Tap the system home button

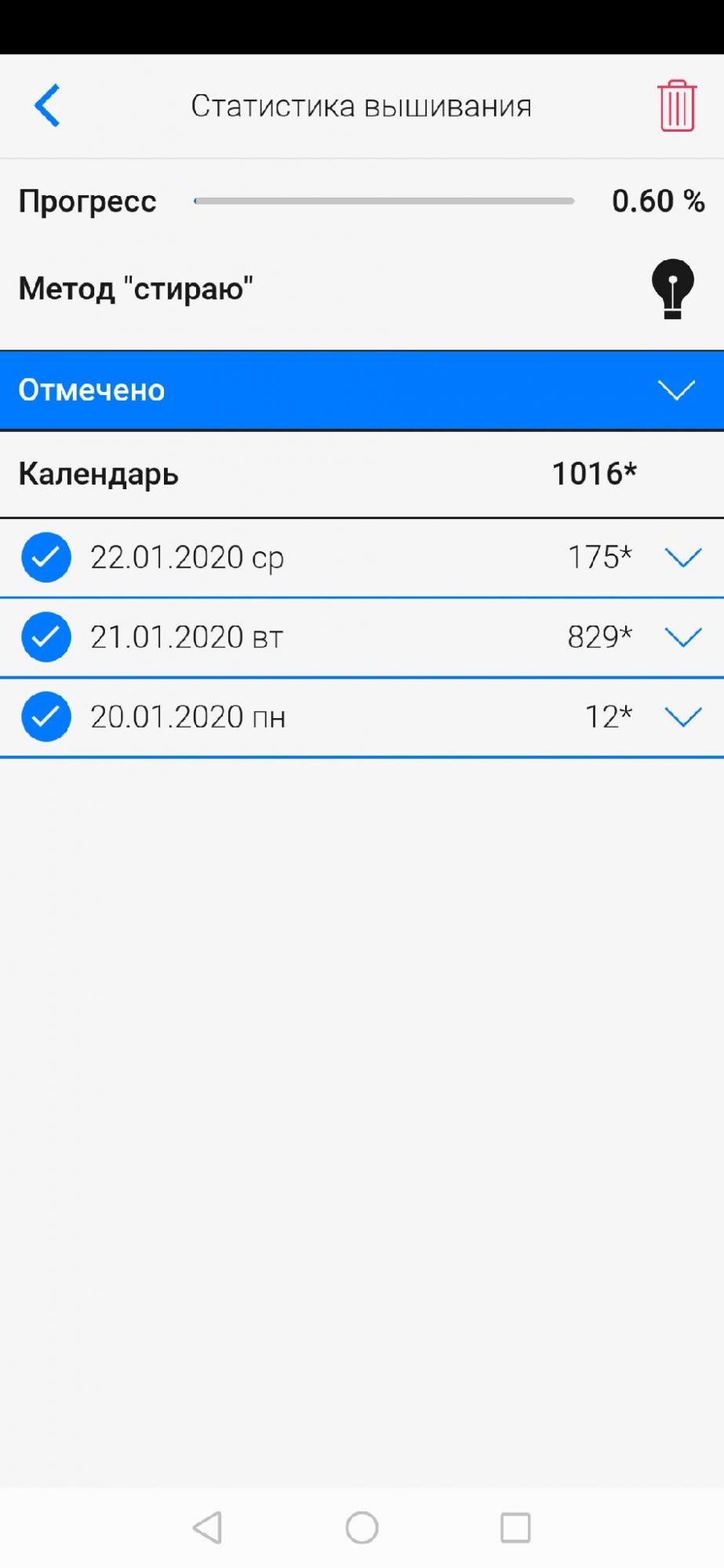point(362,1527)
